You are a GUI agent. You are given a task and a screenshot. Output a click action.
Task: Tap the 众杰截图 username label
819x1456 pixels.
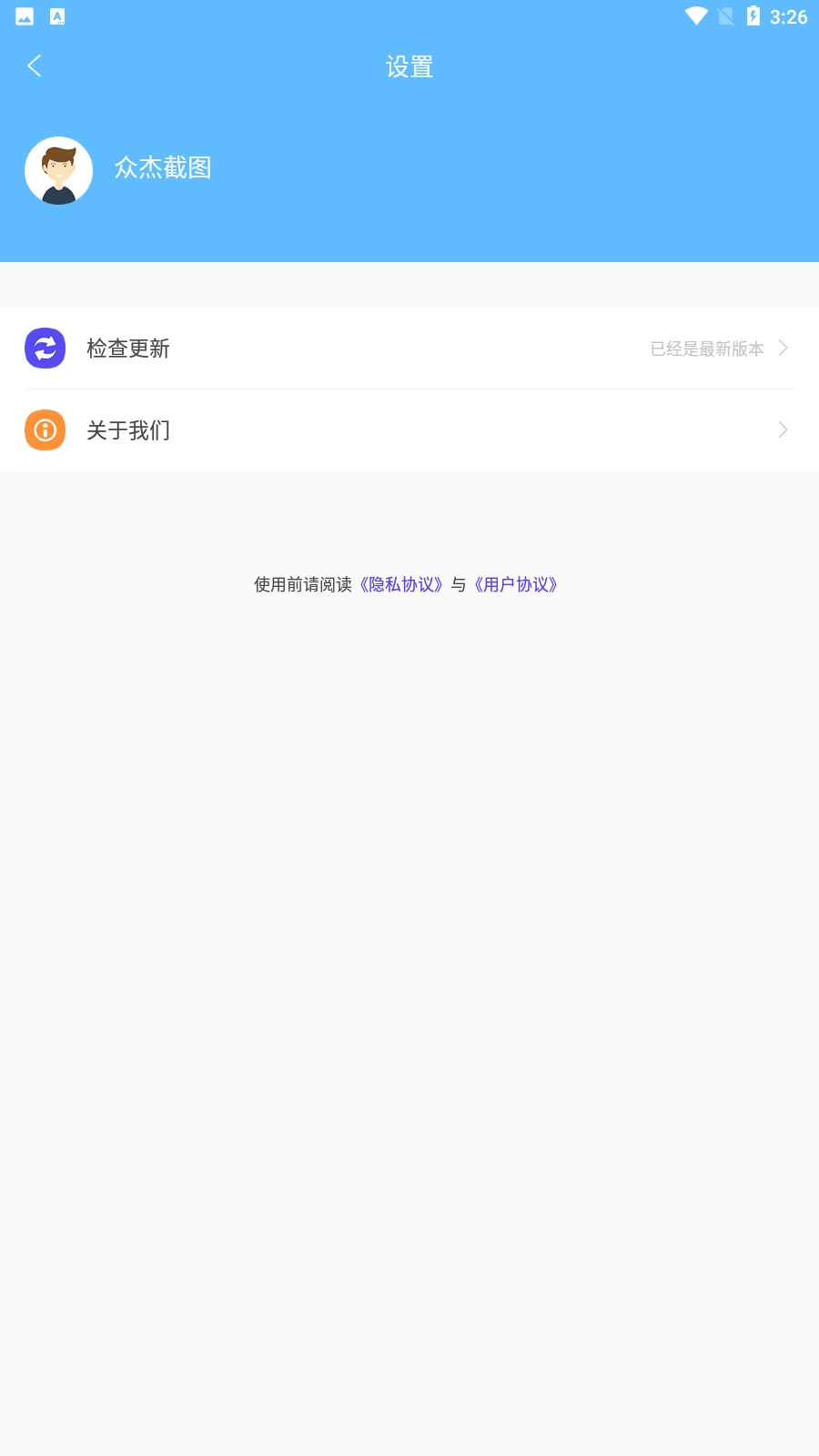point(162,169)
